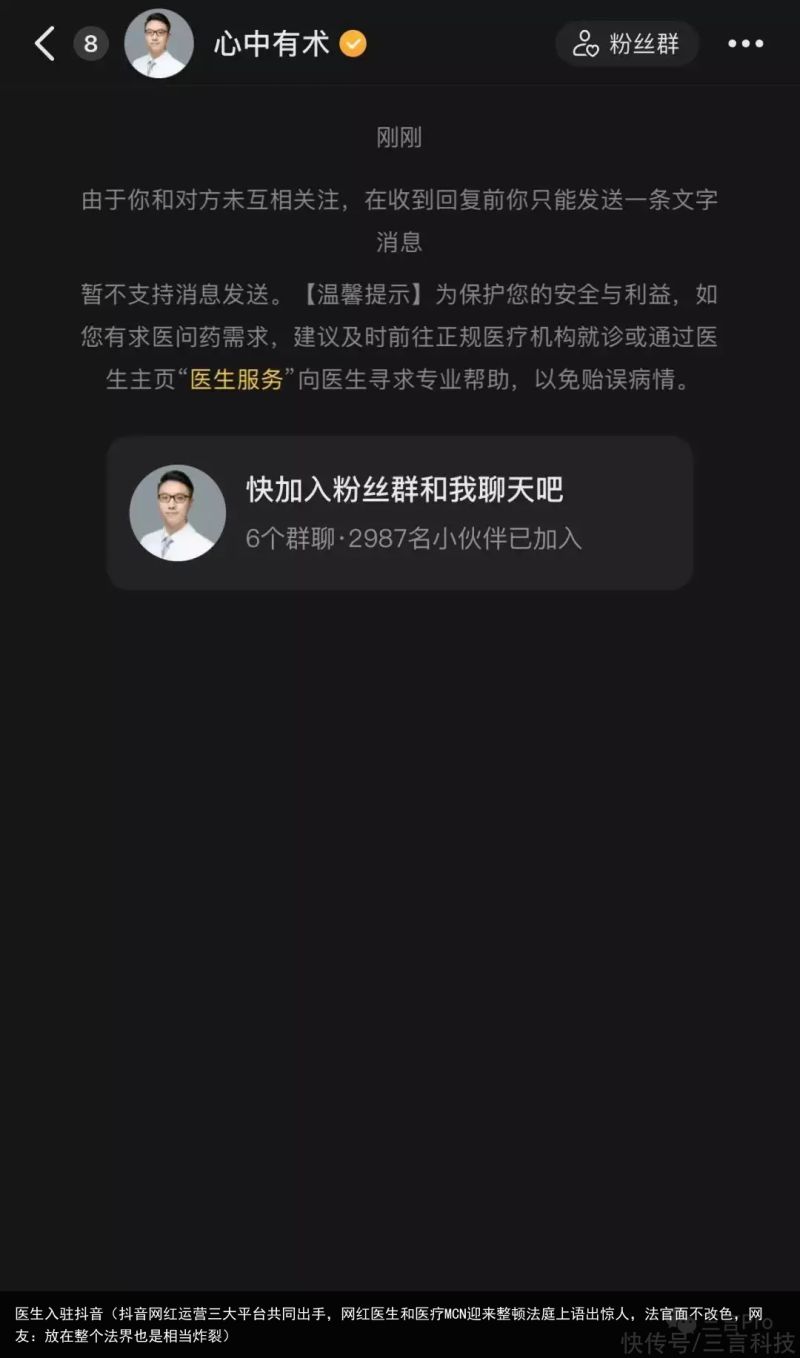The height and width of the screenshot is (1358, 800).
Task: Open 心中有术's profile picture
Action: point(159,44)
